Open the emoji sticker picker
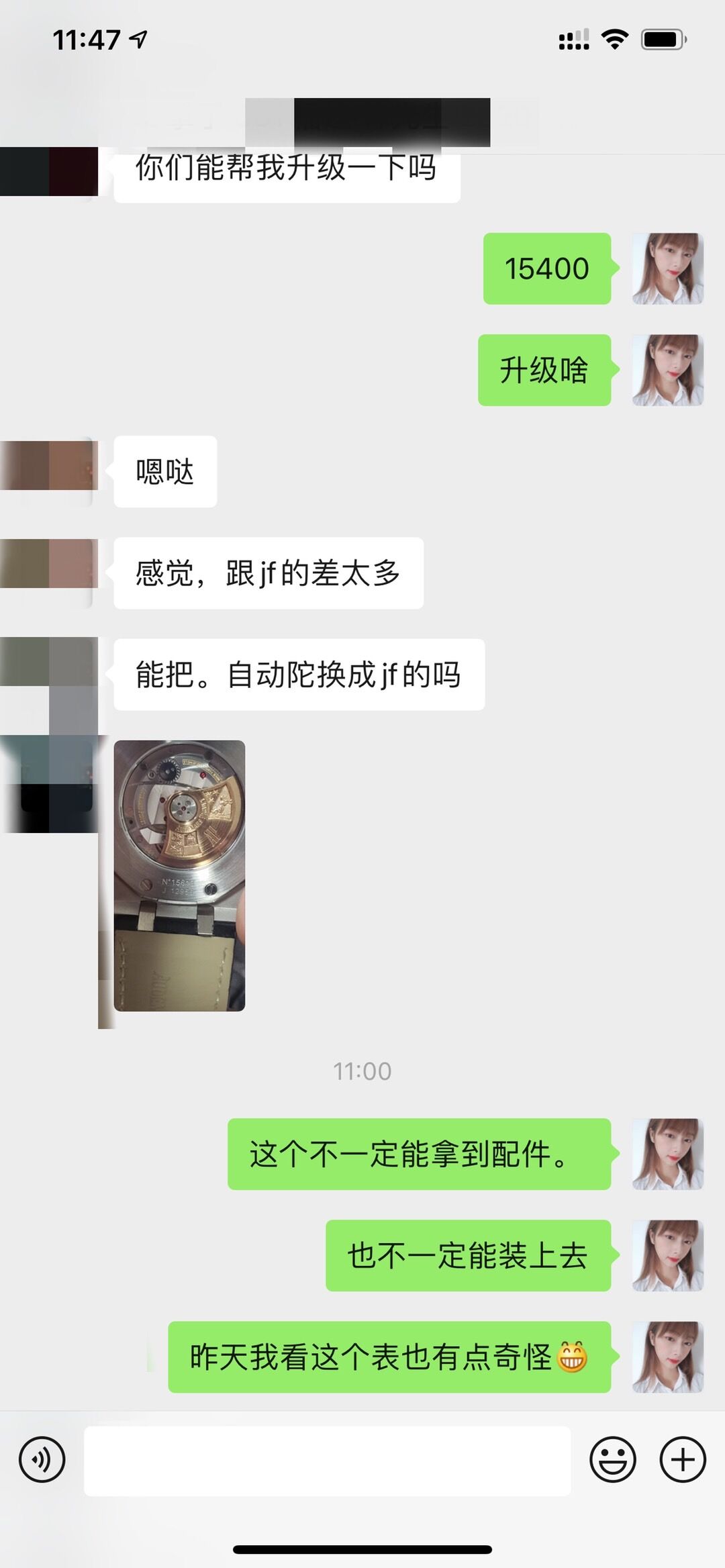Screen dimensions: 725x1568 (x=612, y=1459)
